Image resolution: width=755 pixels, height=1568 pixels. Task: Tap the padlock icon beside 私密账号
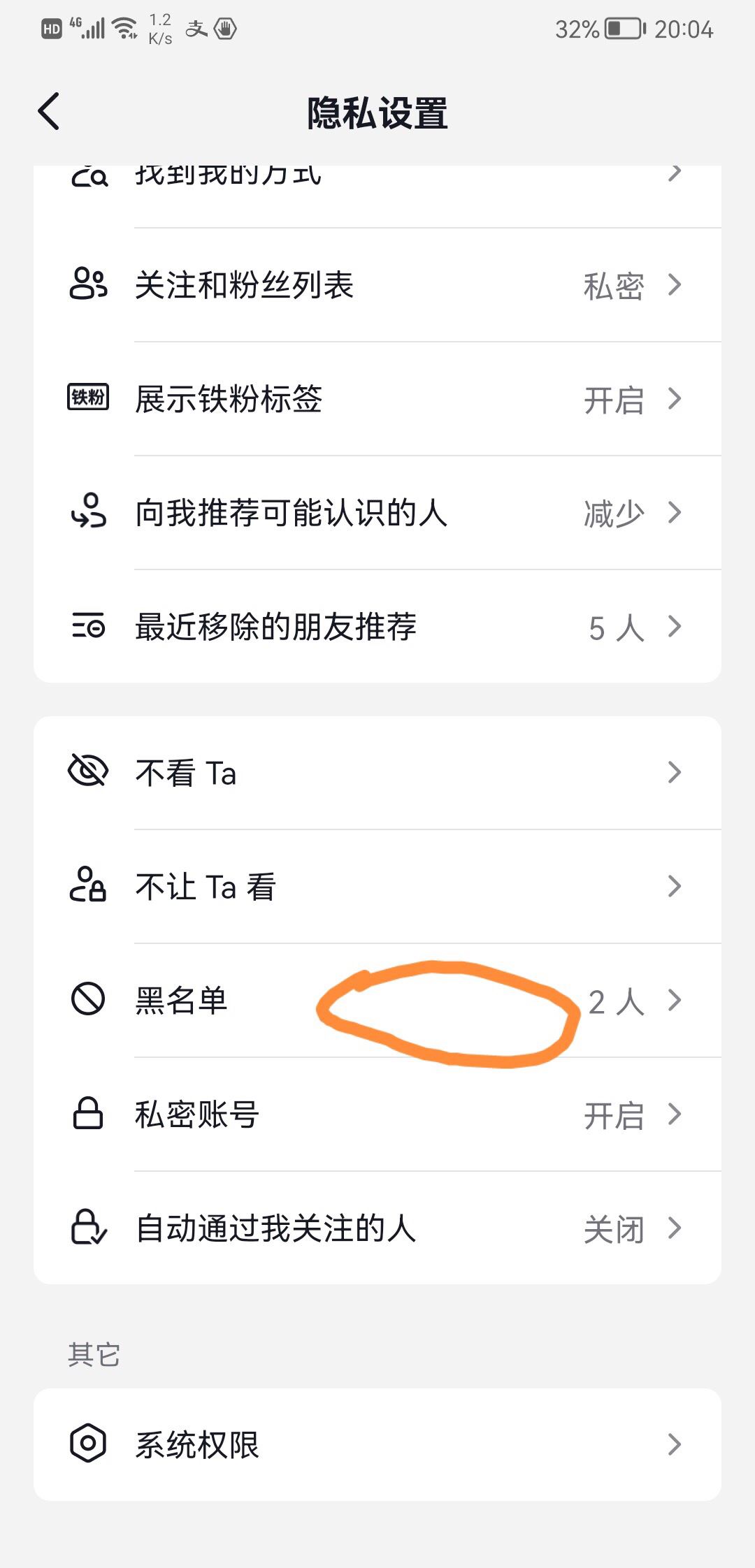(x=89, y=1115)
